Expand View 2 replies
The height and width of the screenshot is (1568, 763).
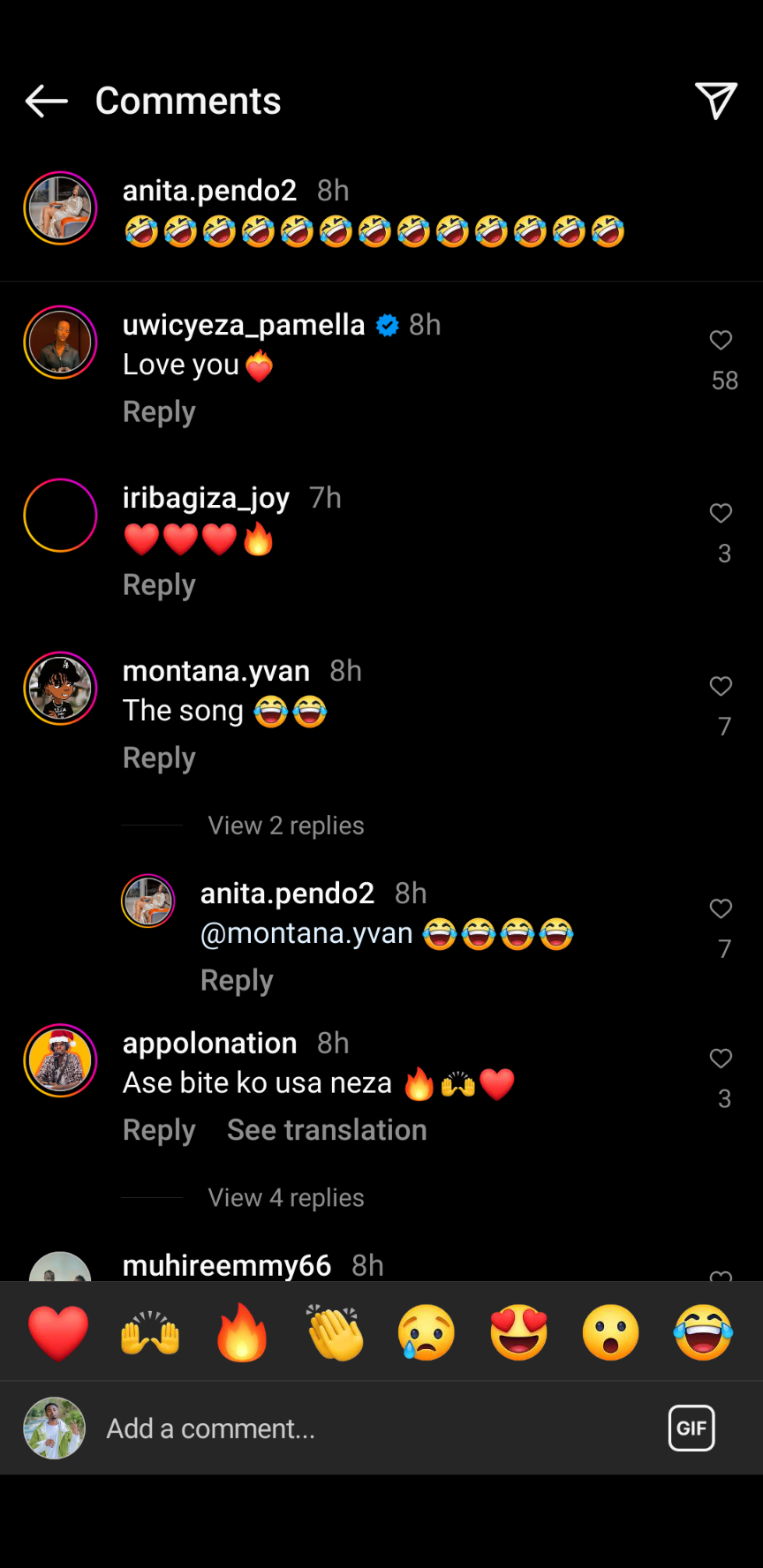click(285, 825)
